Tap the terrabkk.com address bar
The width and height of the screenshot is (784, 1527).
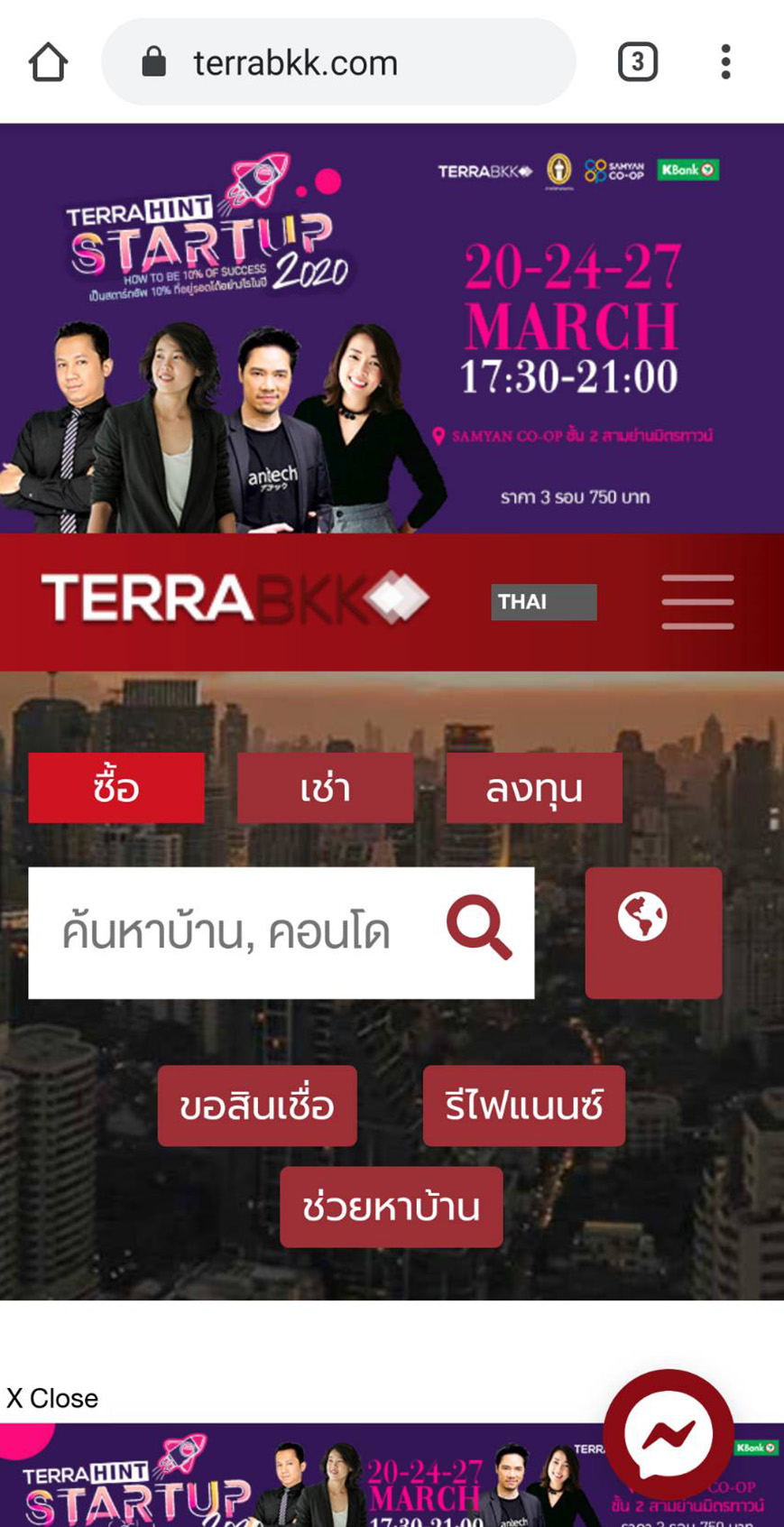338,62
